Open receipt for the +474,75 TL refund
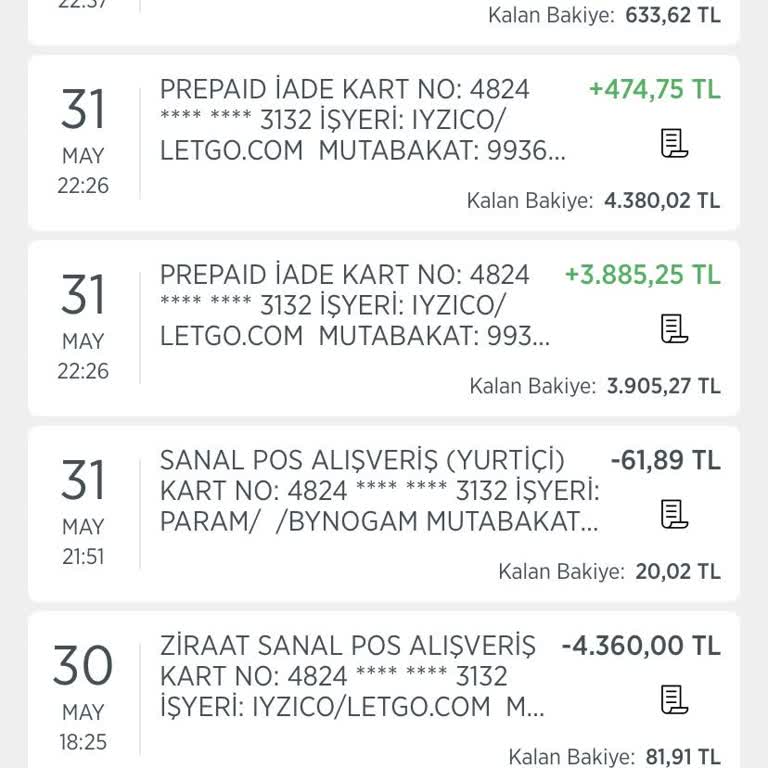The image size is (768, 768). (x=675, y=143)
